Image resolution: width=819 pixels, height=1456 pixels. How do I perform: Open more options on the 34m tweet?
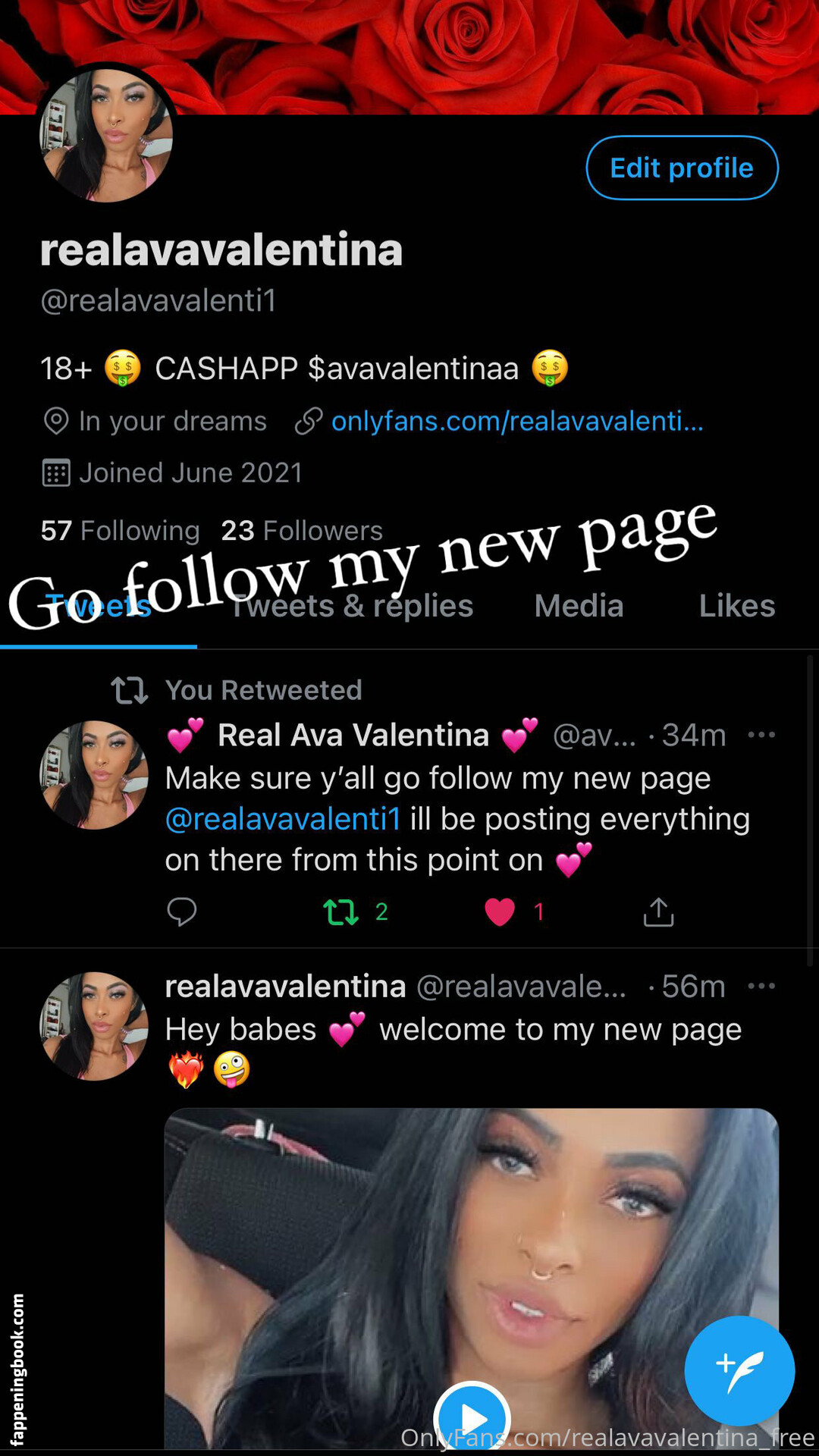point(761,734)
